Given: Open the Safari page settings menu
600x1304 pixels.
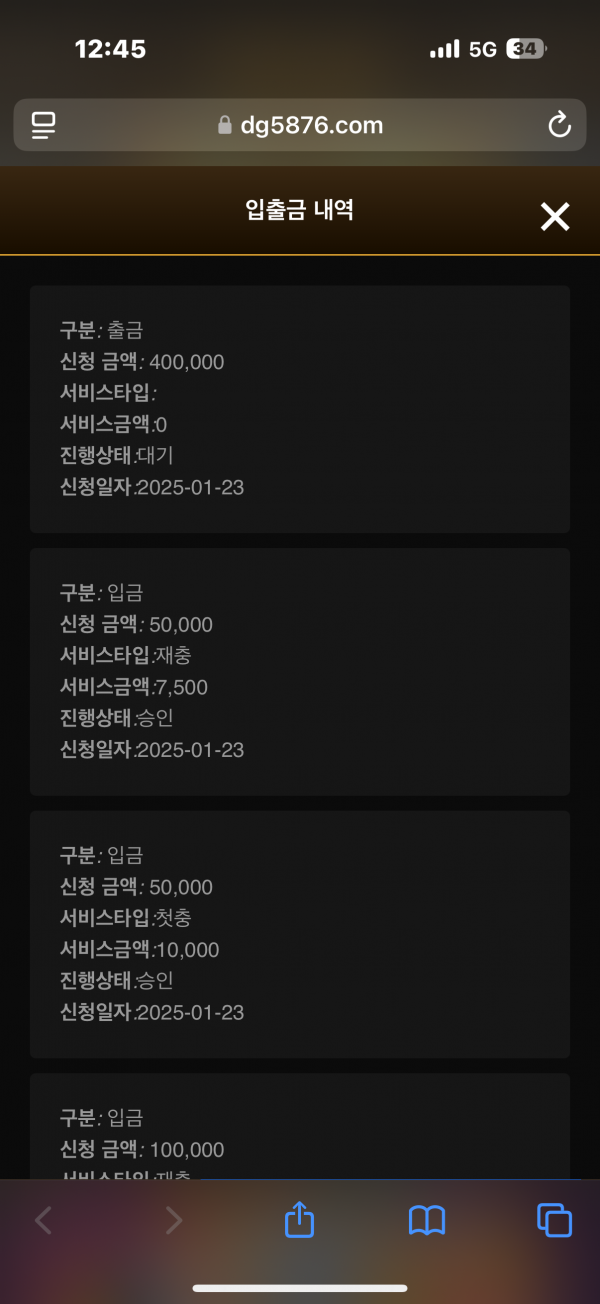Looking at the screenshot, I should pos(43,125).
